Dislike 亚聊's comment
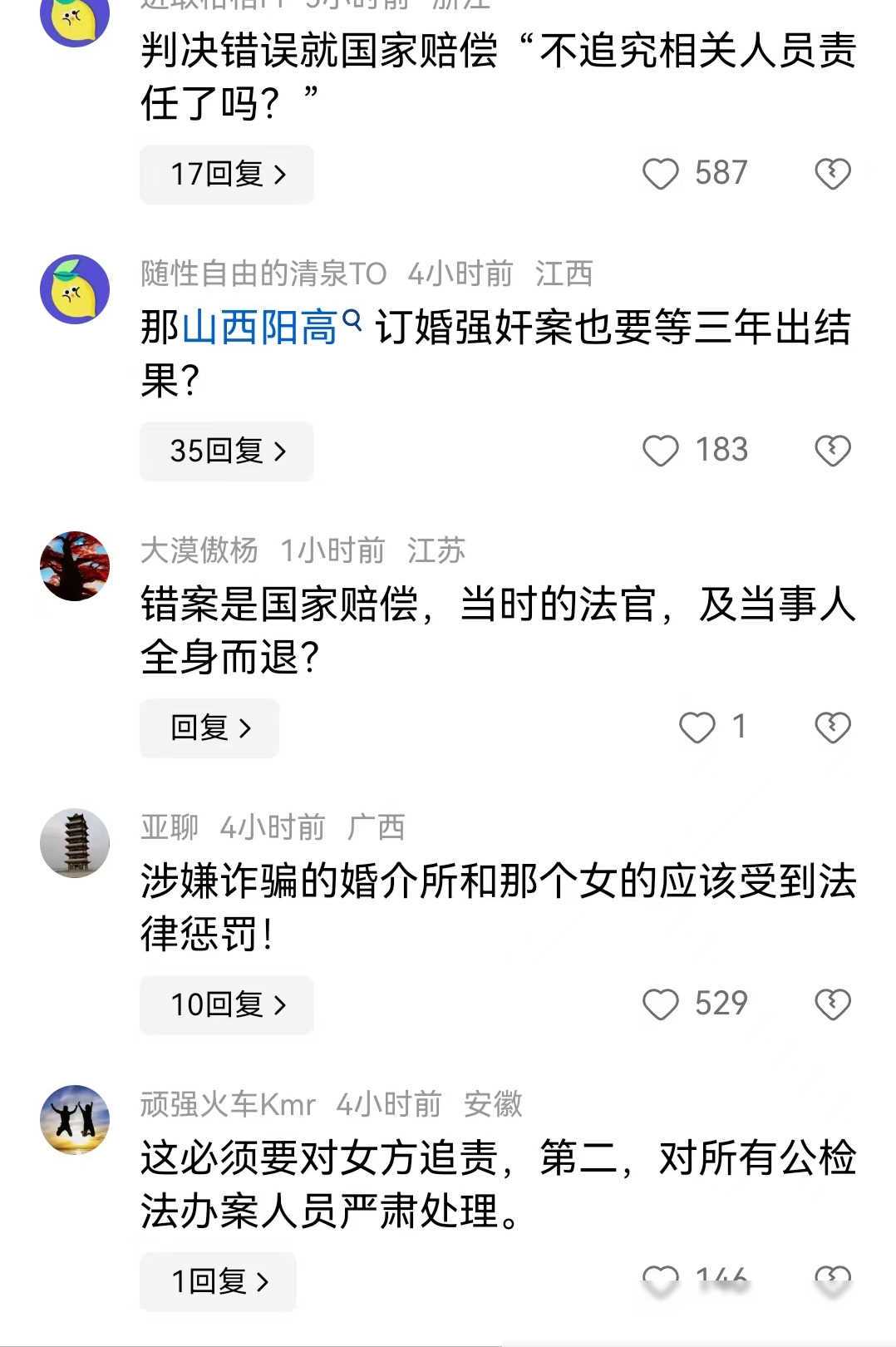The height and width of the screenshot is (1347, 896). (832, 1005)
